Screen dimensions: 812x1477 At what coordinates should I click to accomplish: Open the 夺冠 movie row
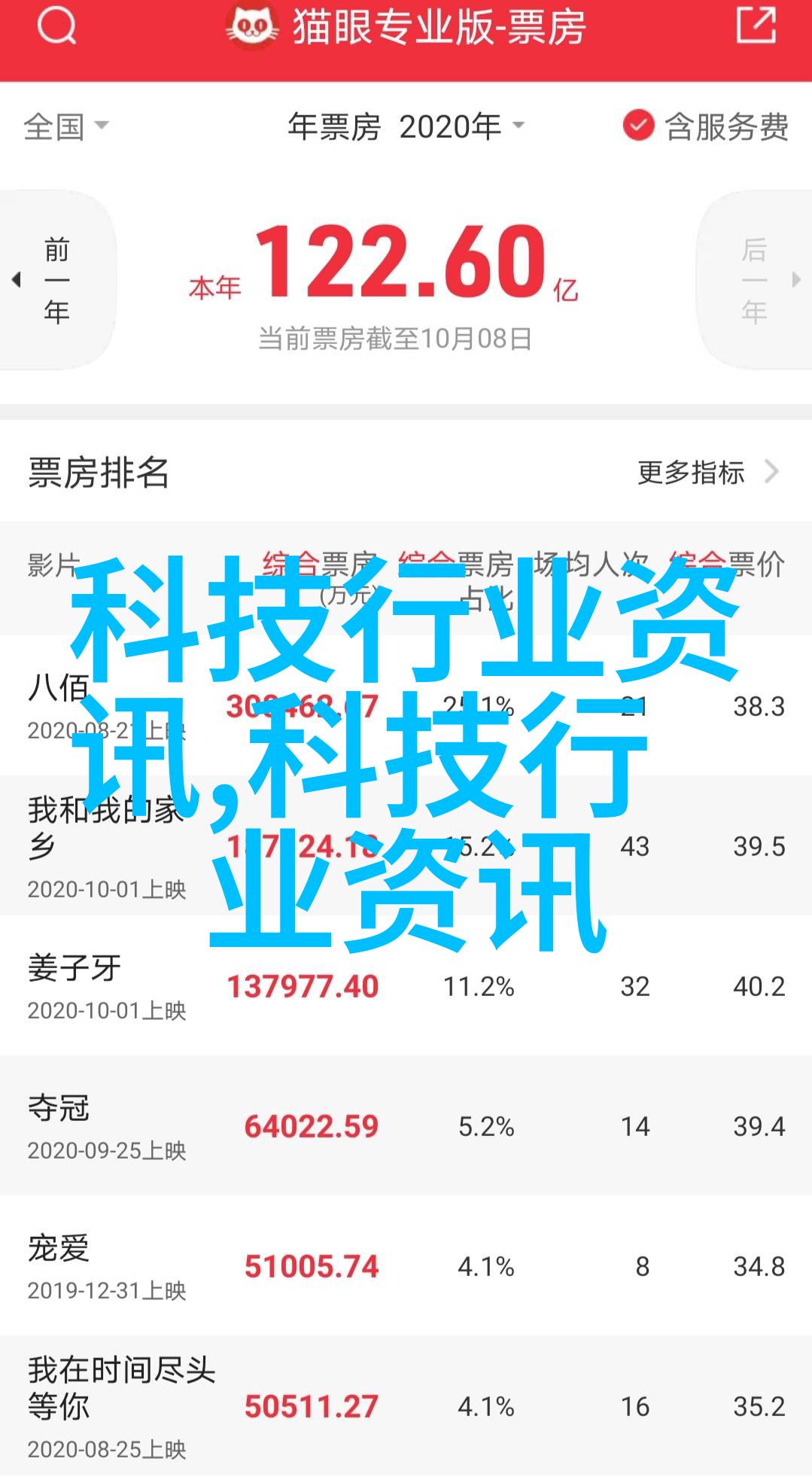click(406, 1125)
